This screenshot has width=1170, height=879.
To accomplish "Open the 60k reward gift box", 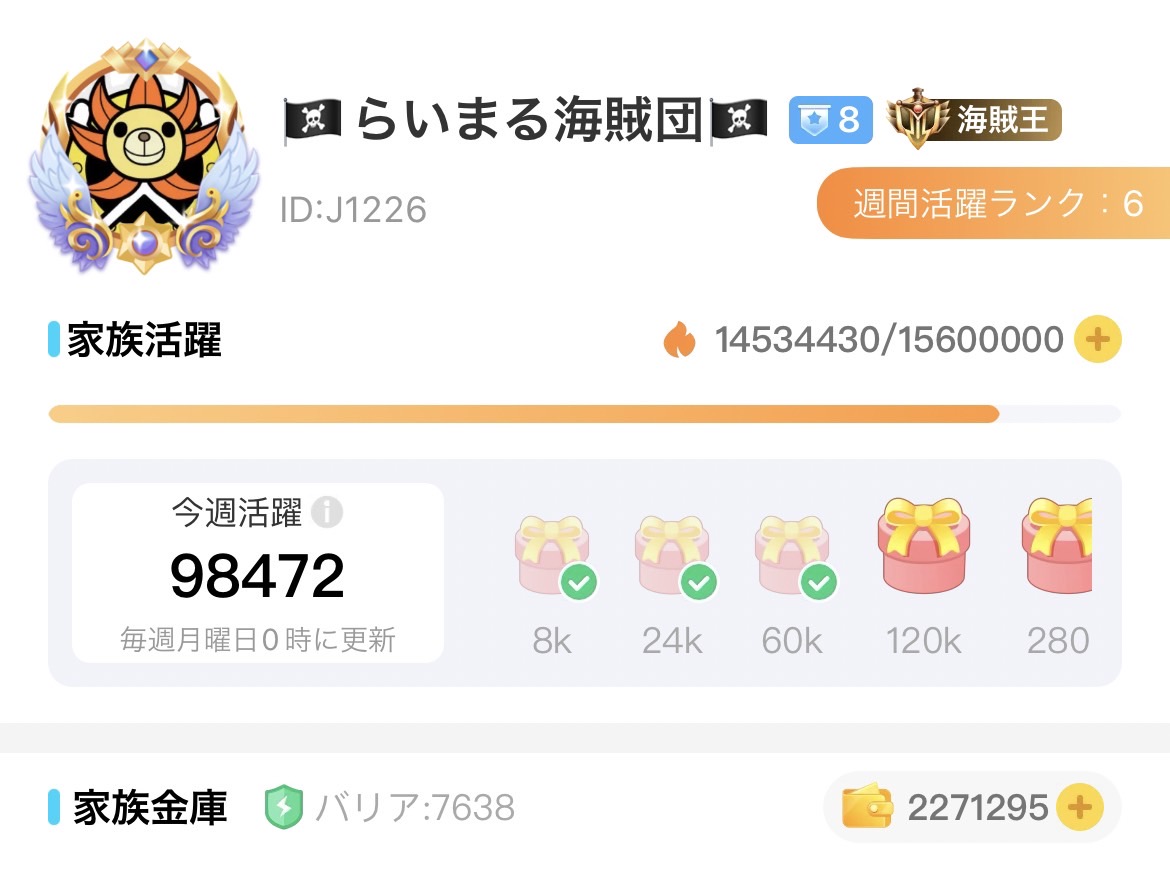I will coord(792,555).
